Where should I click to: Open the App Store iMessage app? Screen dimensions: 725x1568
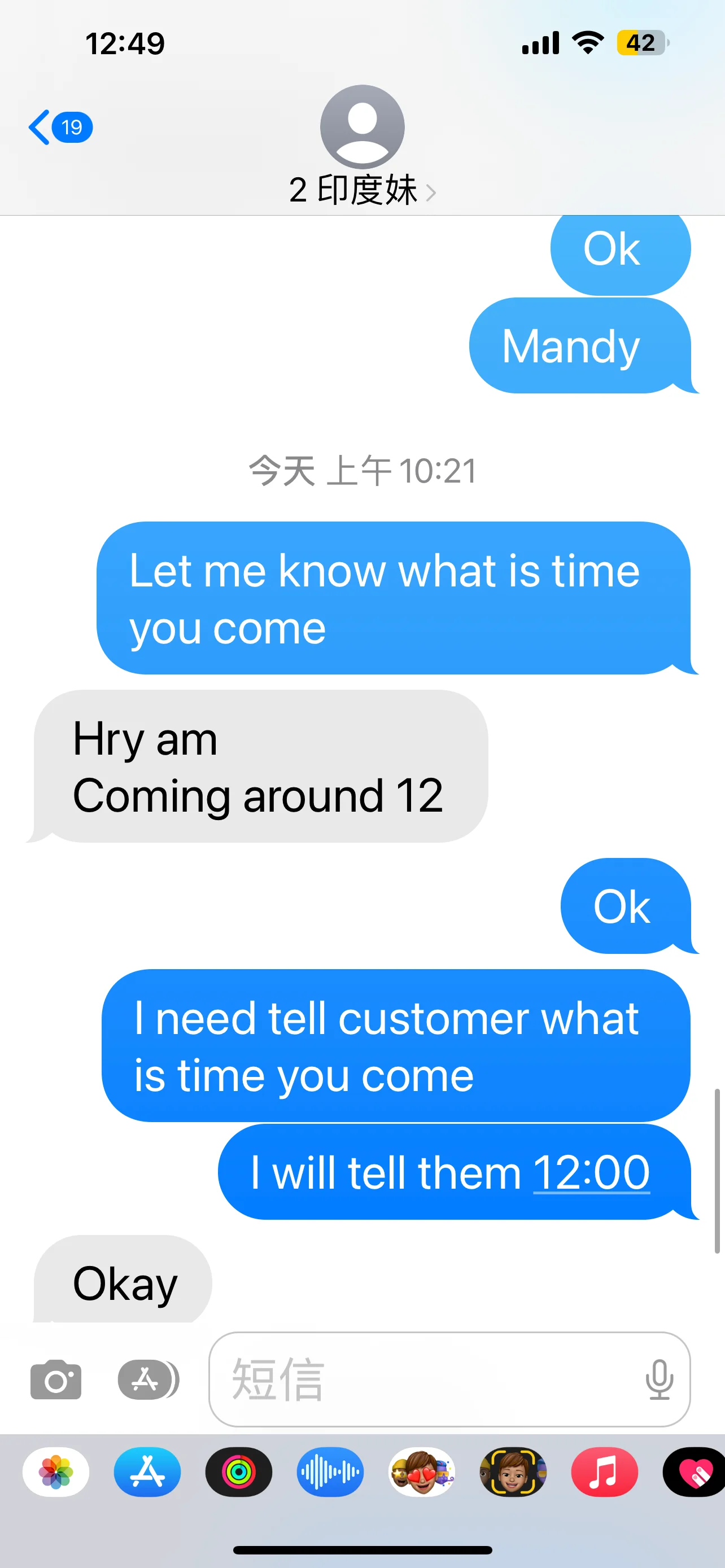click(147, 1472)
